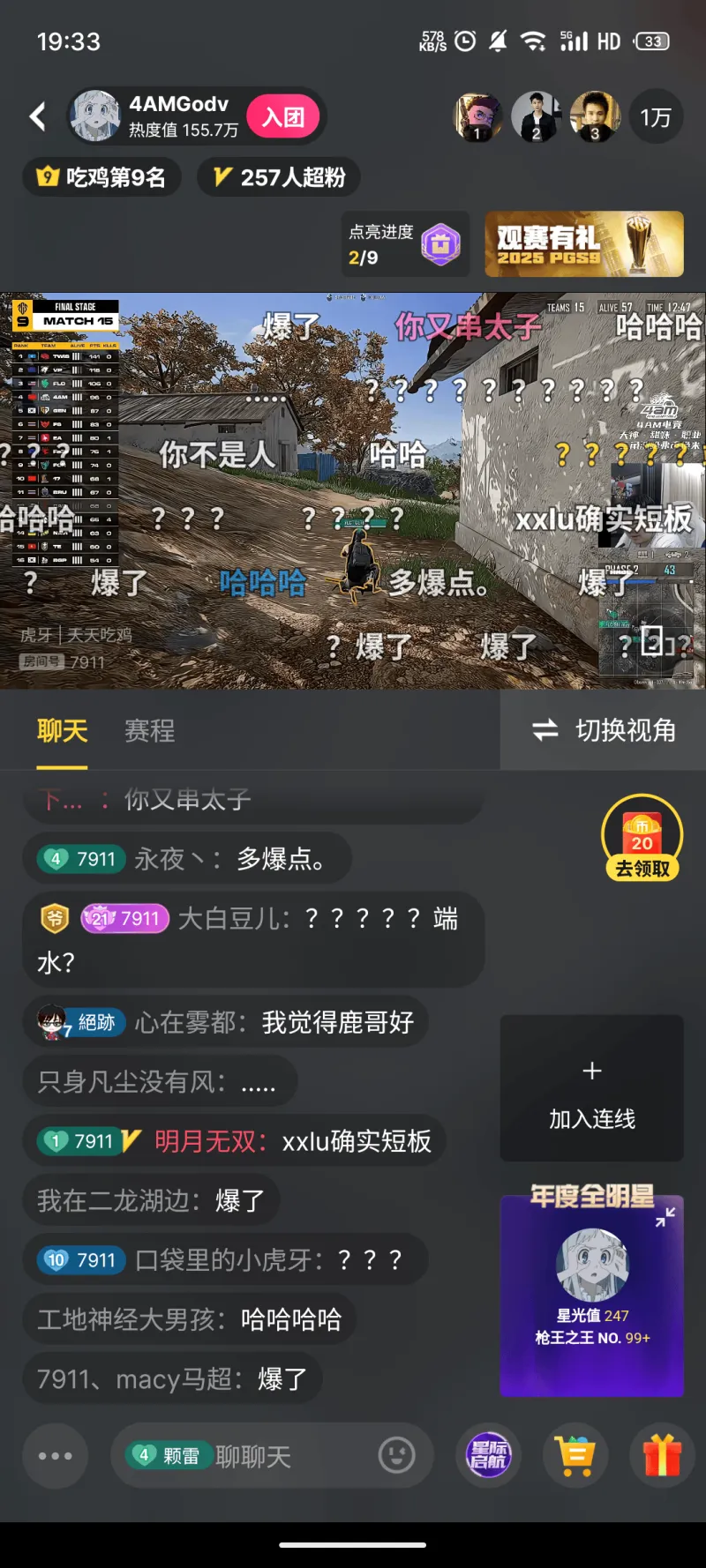Screen dimensions: 706x1568
Task: Open the 点亮进度 2/9 progress card
Action: coord(405,245)
